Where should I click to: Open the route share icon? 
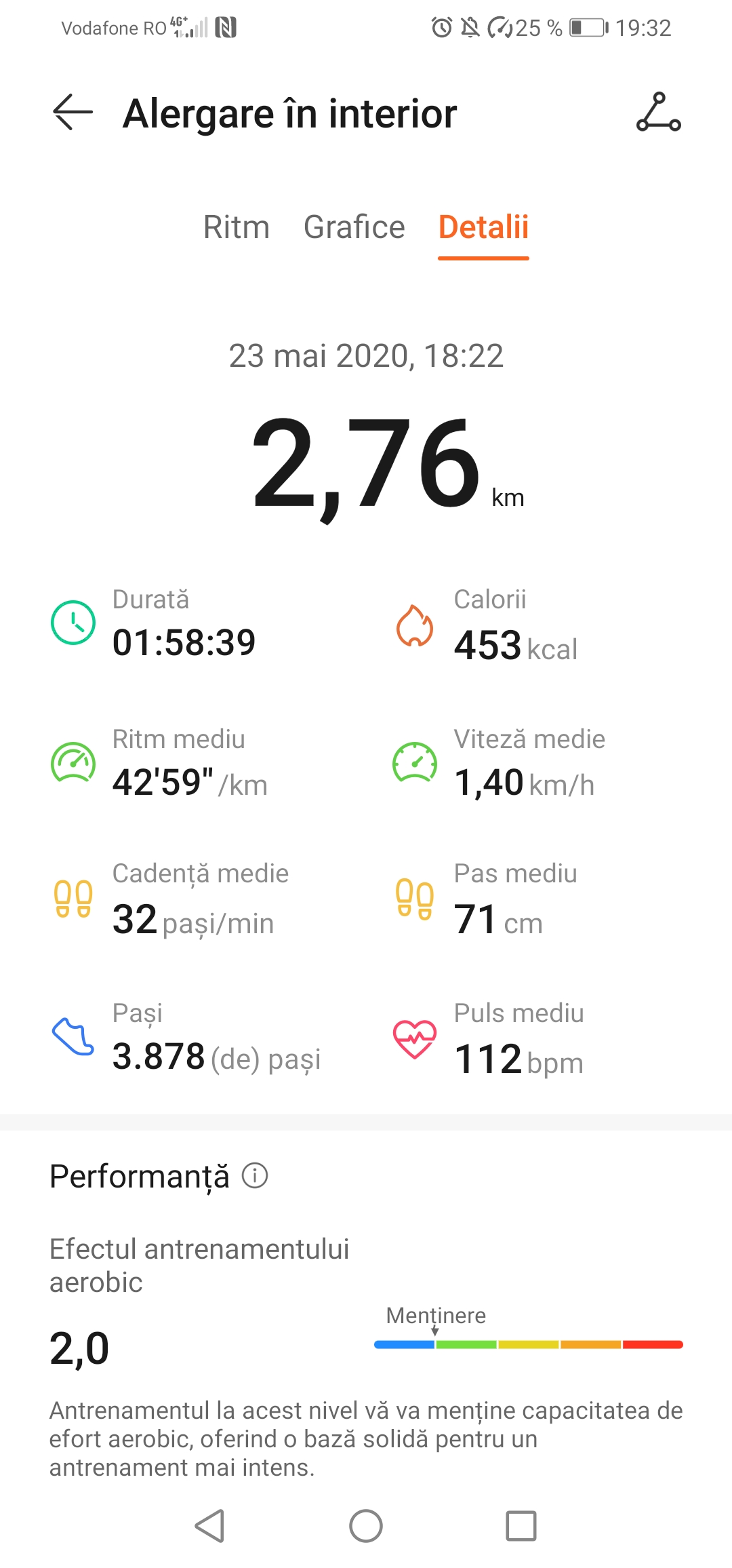pyautogui.click(x=658, y=112)
